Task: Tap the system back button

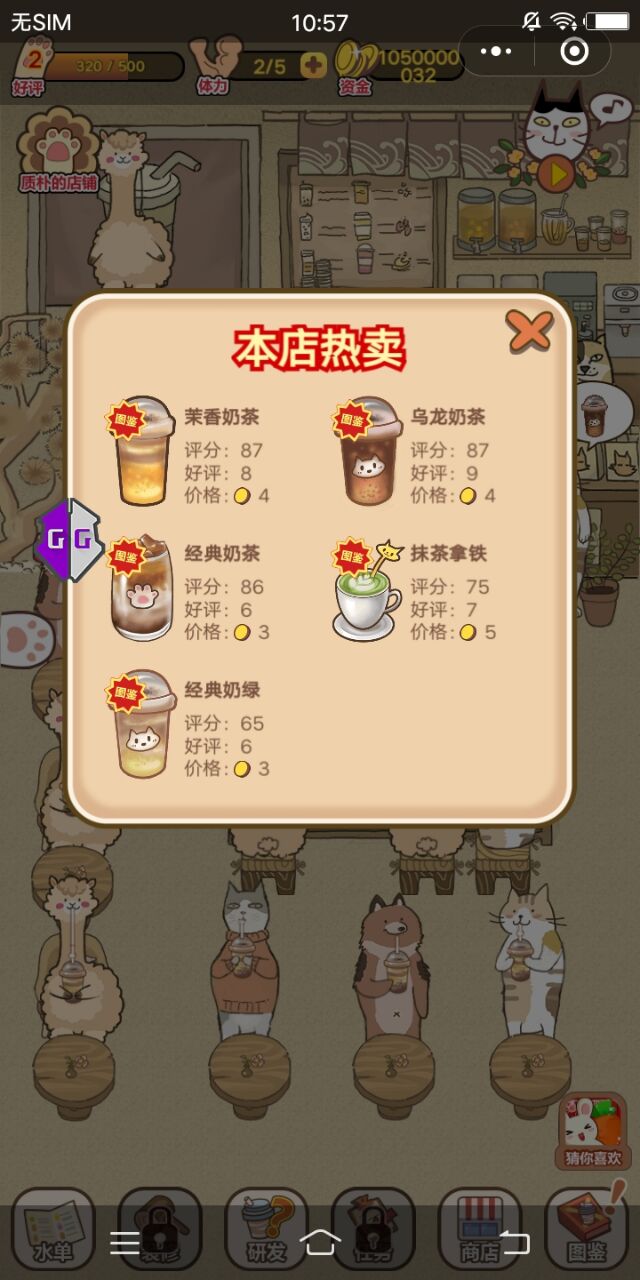Action: [x=514, y=1243]
